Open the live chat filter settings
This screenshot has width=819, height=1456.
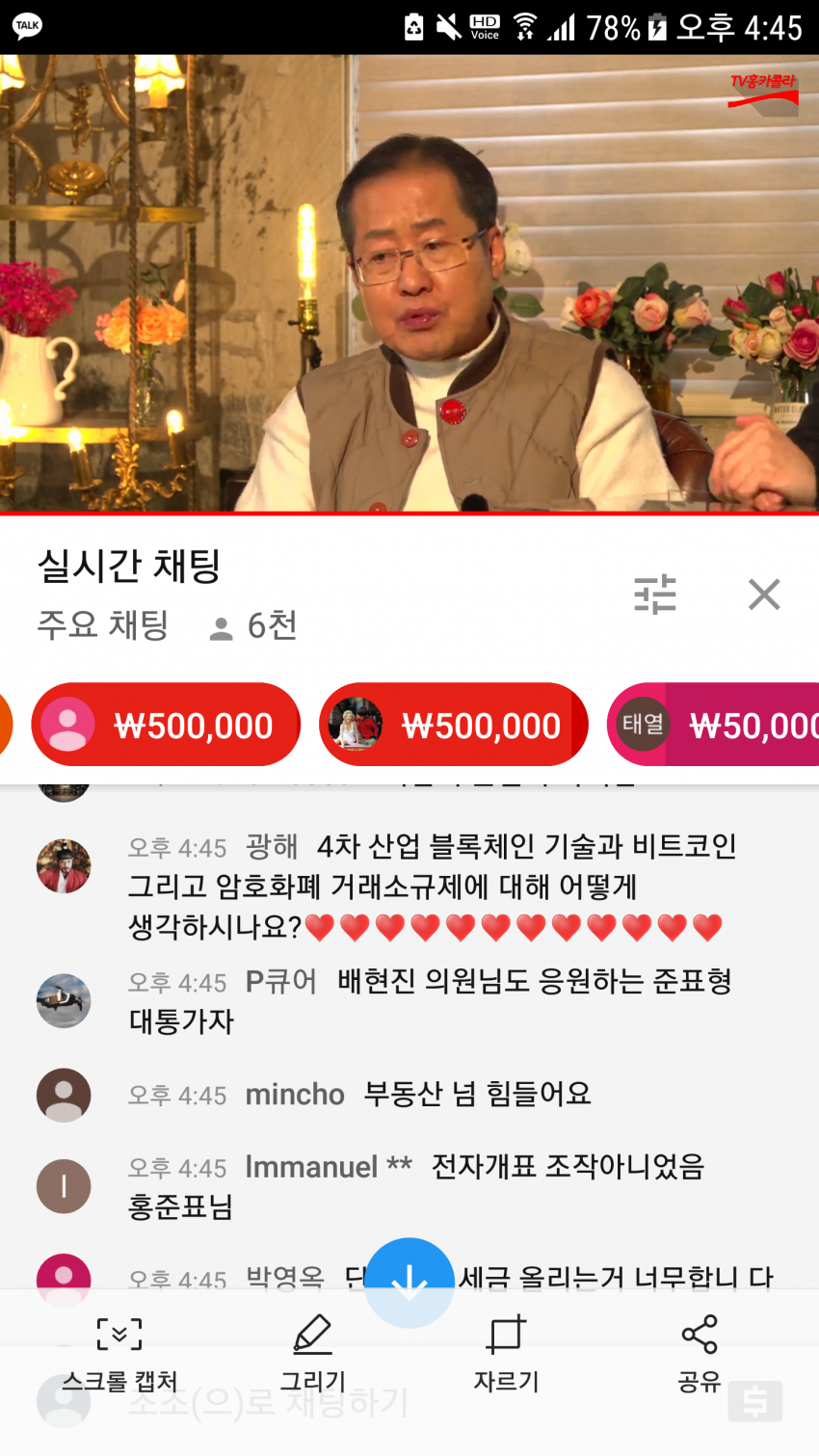point(655,595)
